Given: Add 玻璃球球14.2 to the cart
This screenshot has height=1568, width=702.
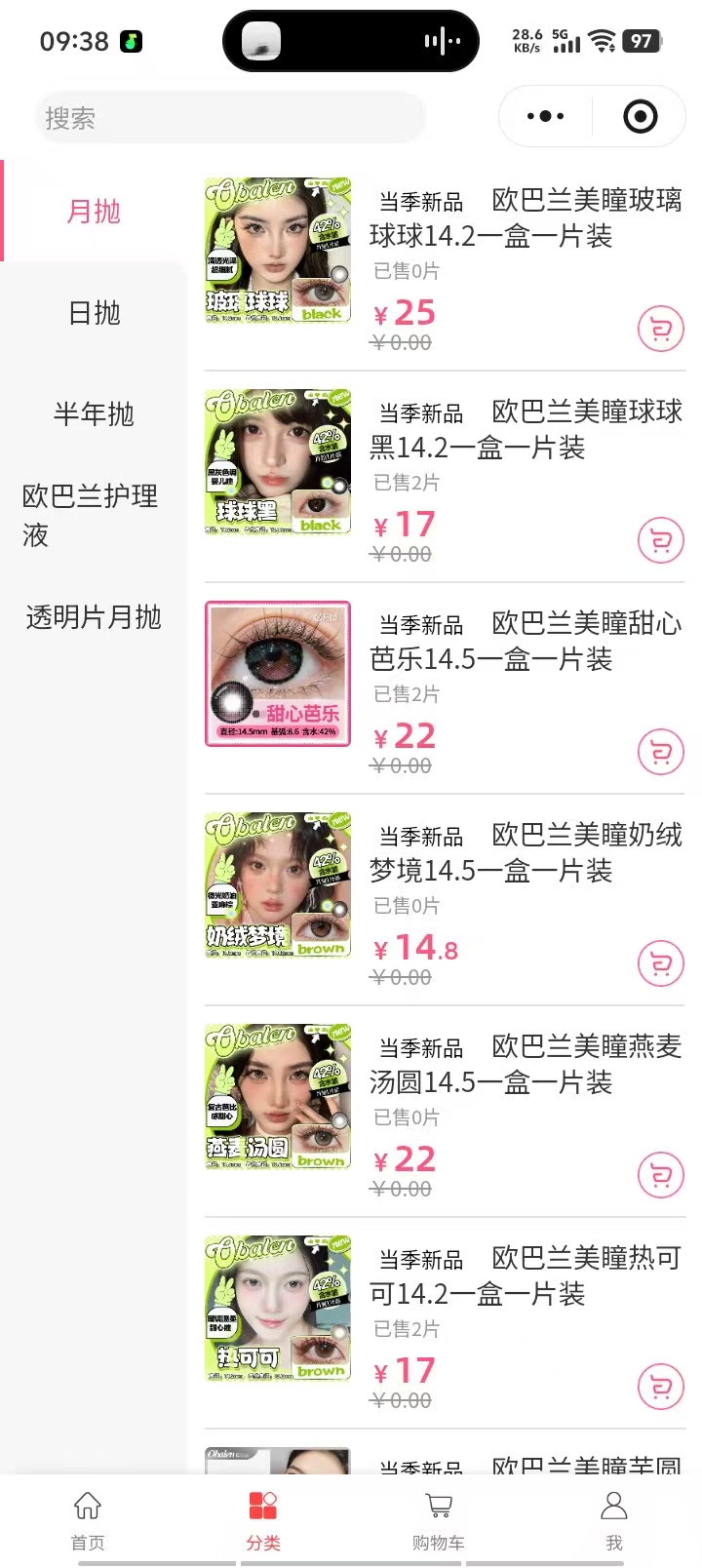Looking at the screenshot, I should pos(660,330).
